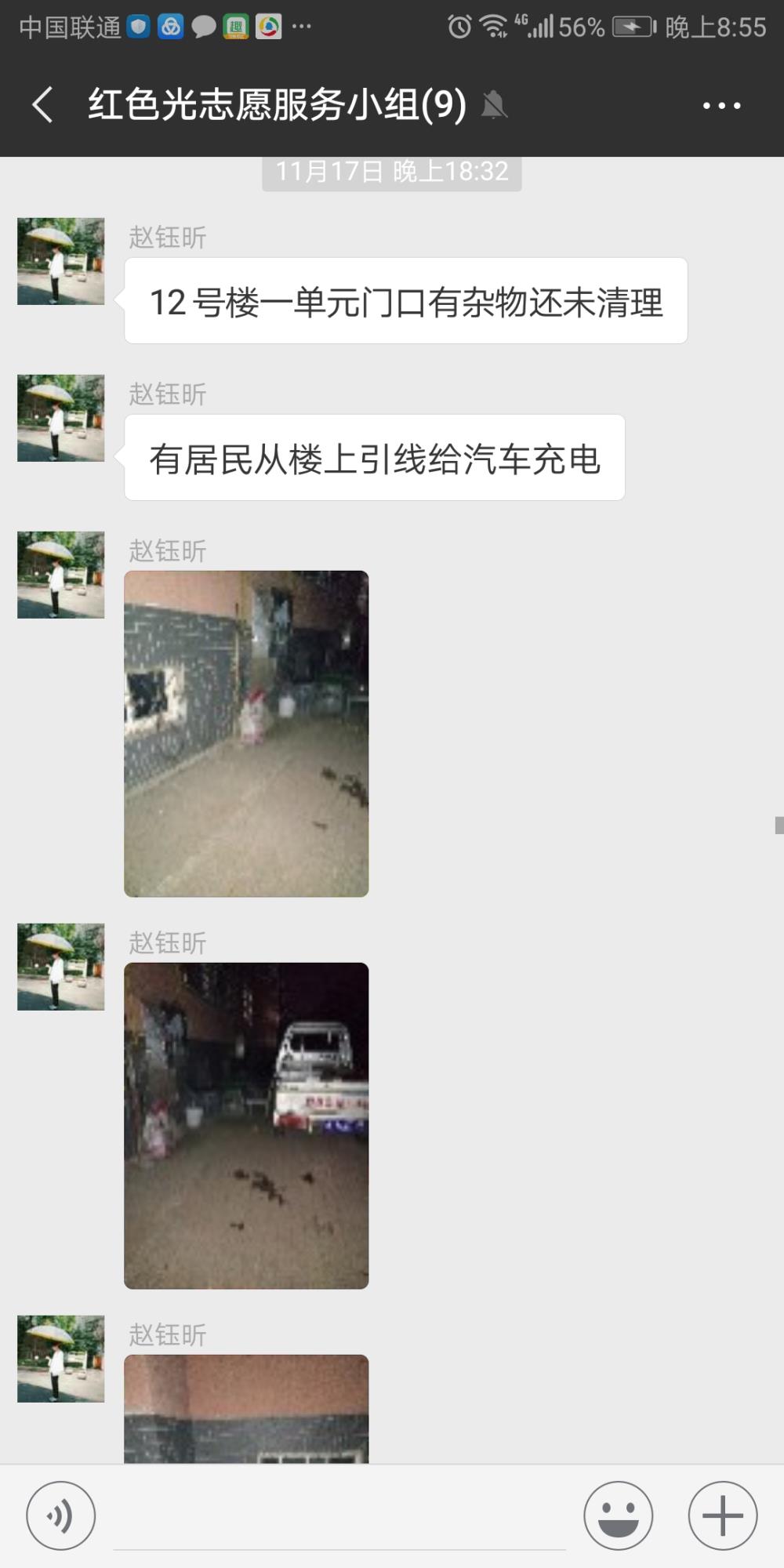Open the plus attachment menu
The image size is (784, 1568).
(723, 1515)
